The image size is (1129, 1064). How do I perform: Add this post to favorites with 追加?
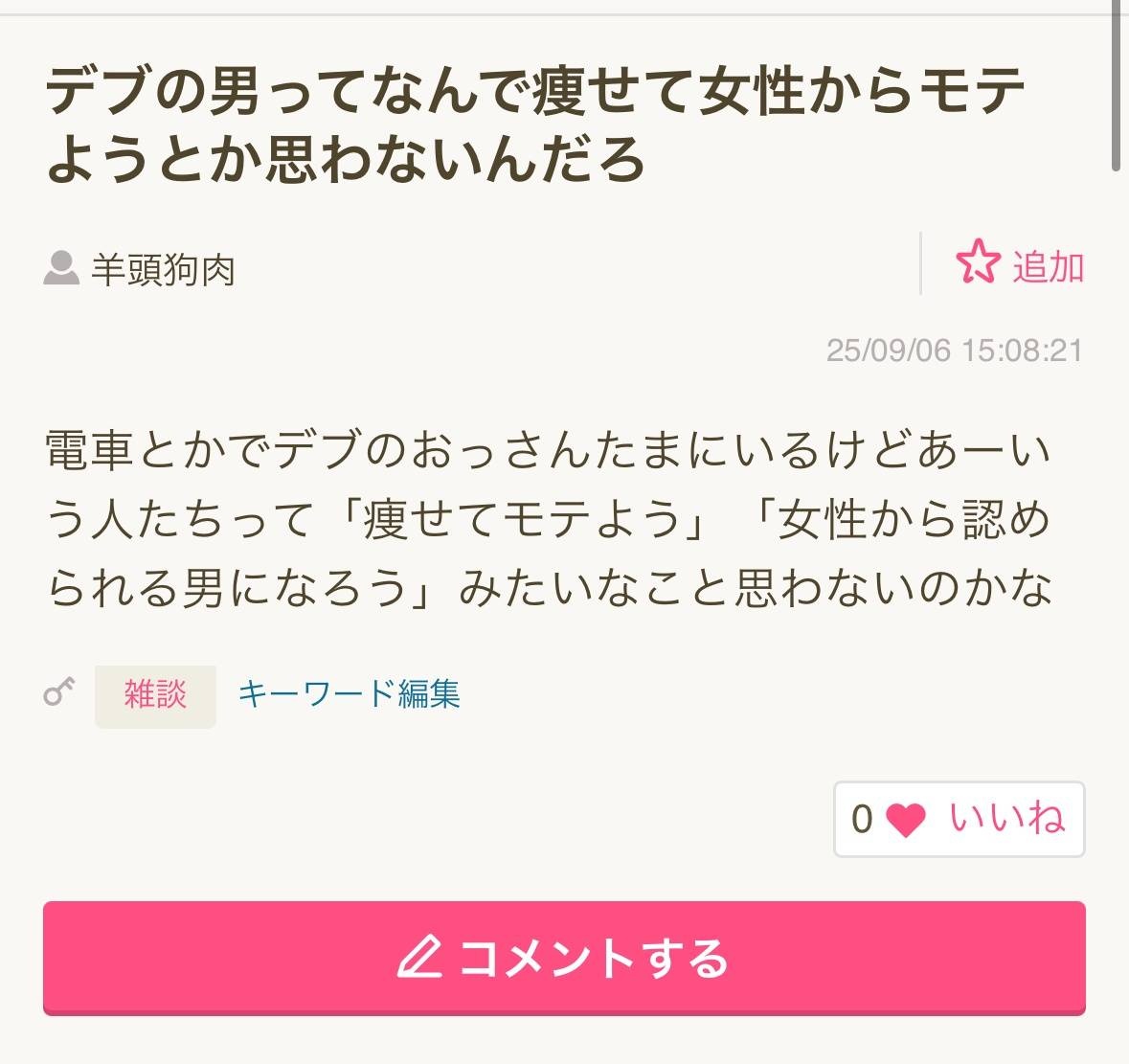point(1020,265)
